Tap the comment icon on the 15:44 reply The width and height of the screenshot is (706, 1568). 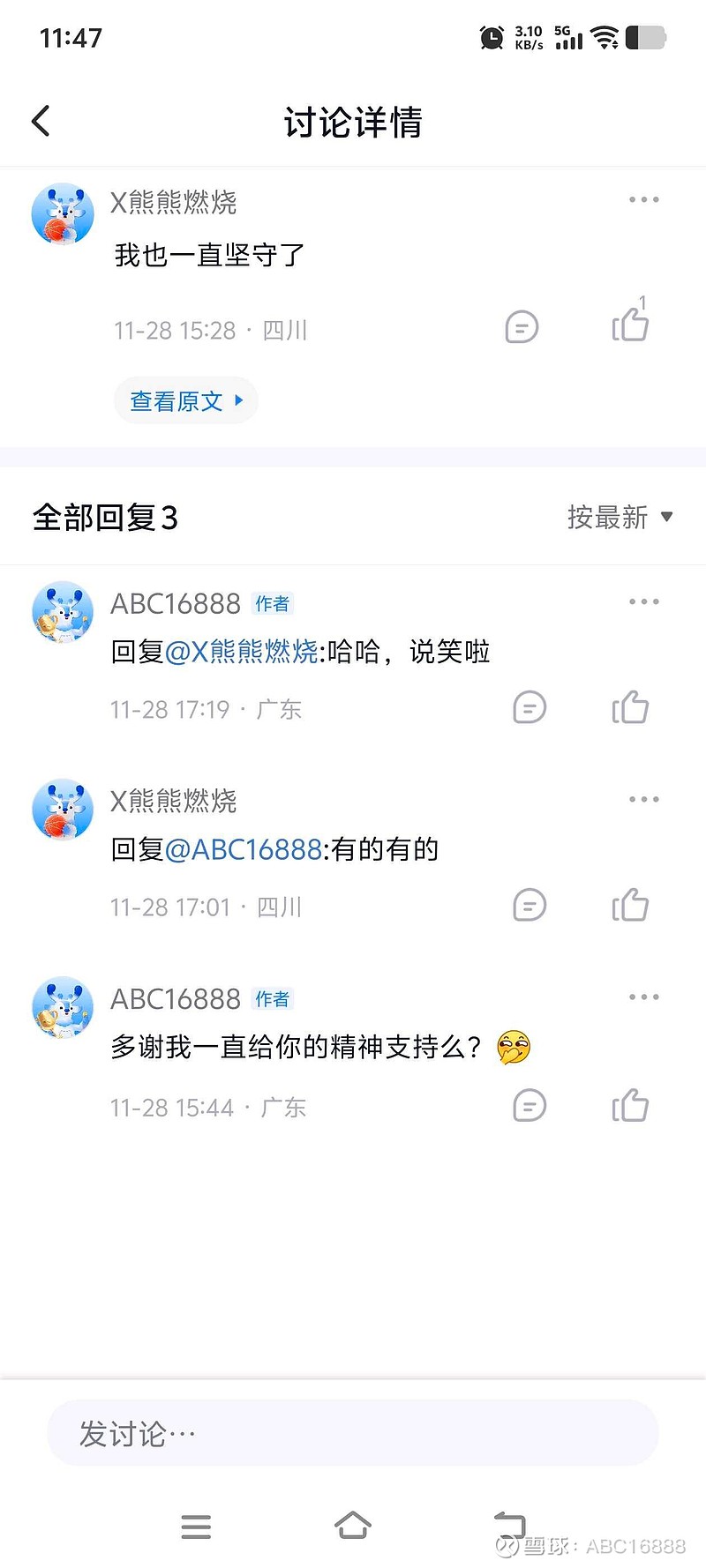pyautogui.click(x=528, y=1106)
